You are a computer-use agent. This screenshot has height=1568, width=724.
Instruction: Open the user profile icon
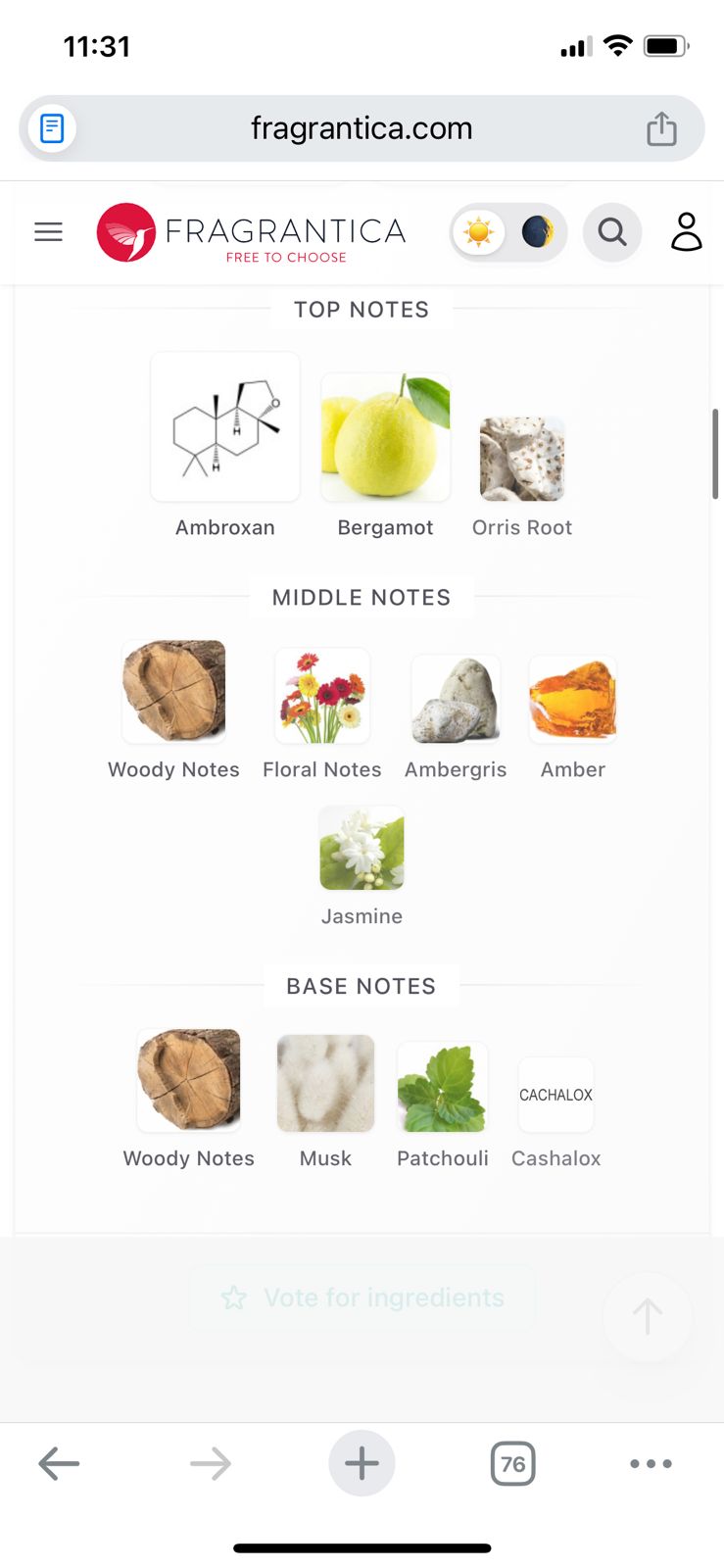coord(686,232)
